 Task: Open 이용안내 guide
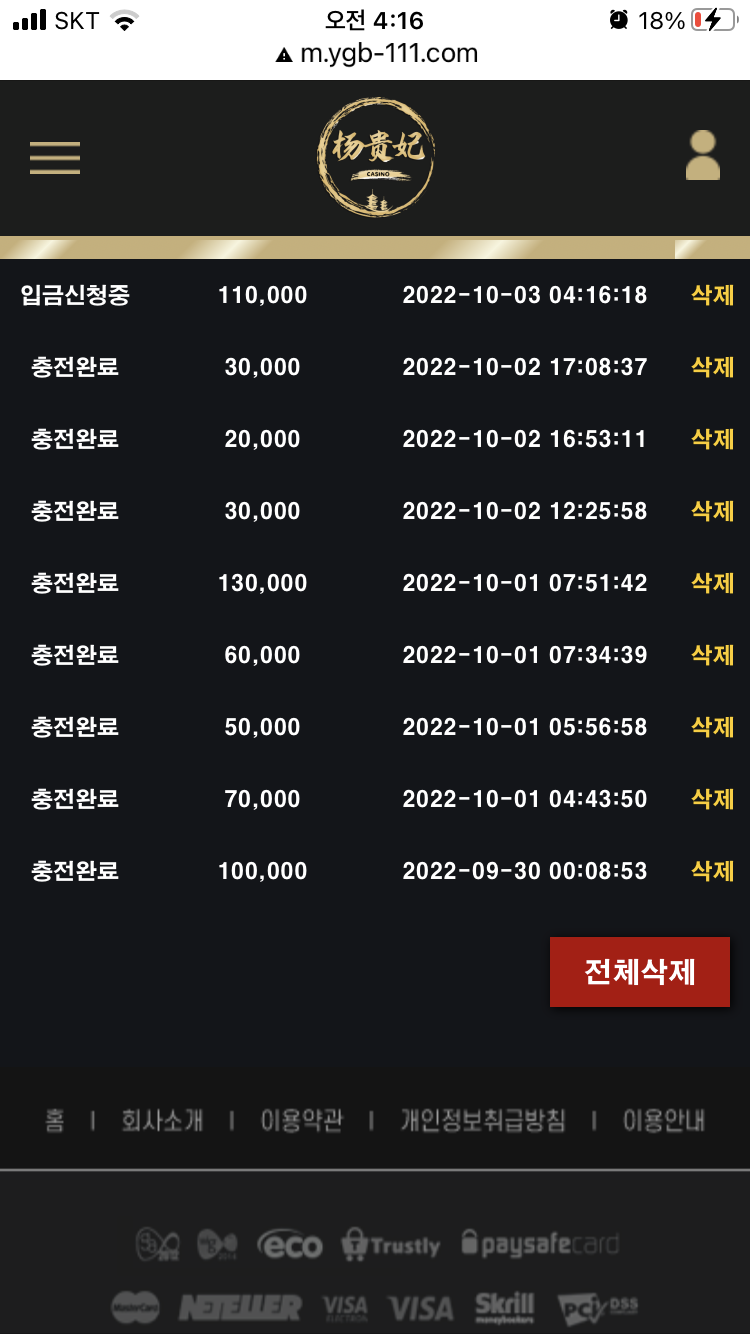pyautogui.click(x=663, y=1120)
